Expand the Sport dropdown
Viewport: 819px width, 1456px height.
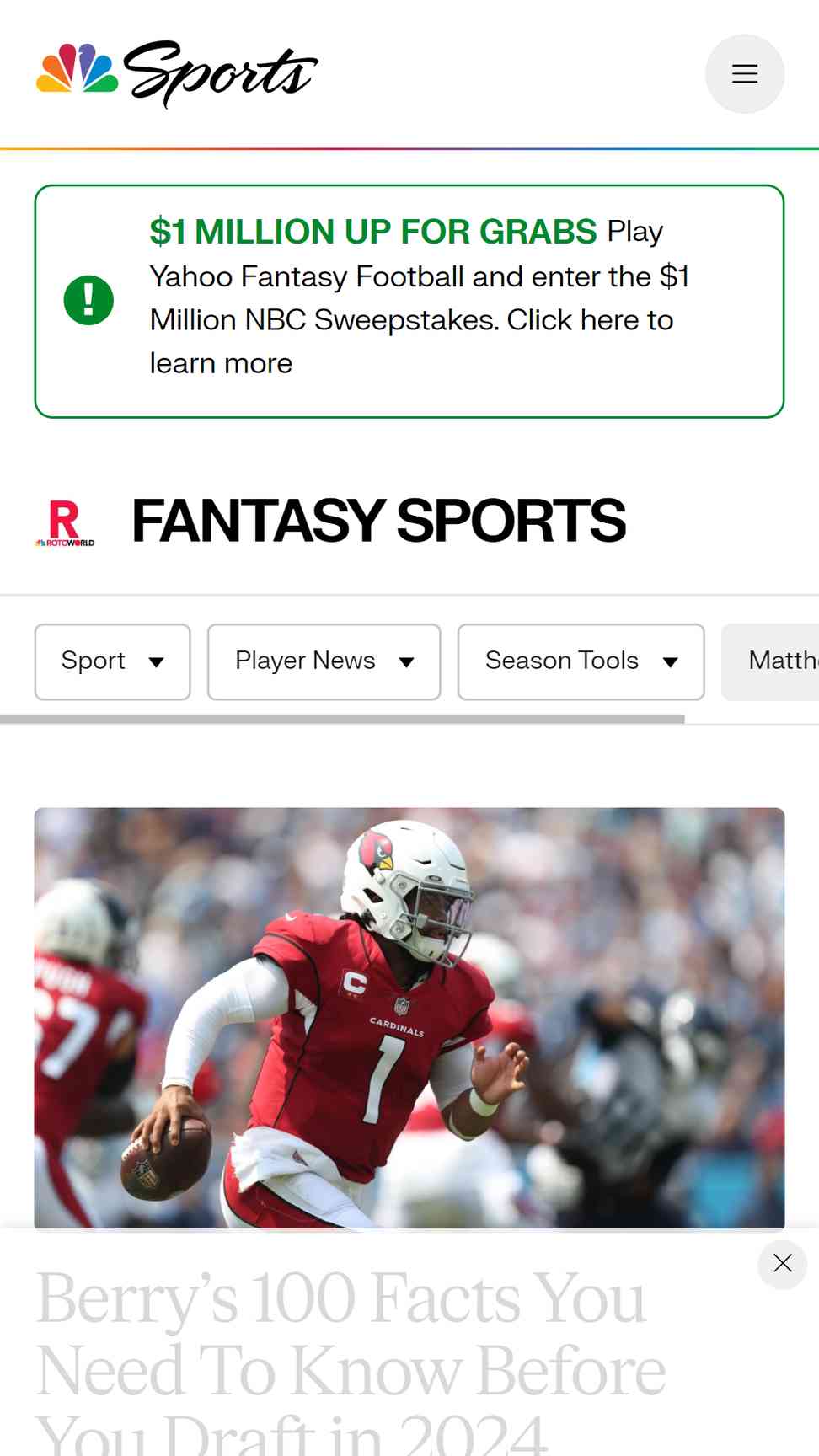pyautogui.click(x=112, y=661)
